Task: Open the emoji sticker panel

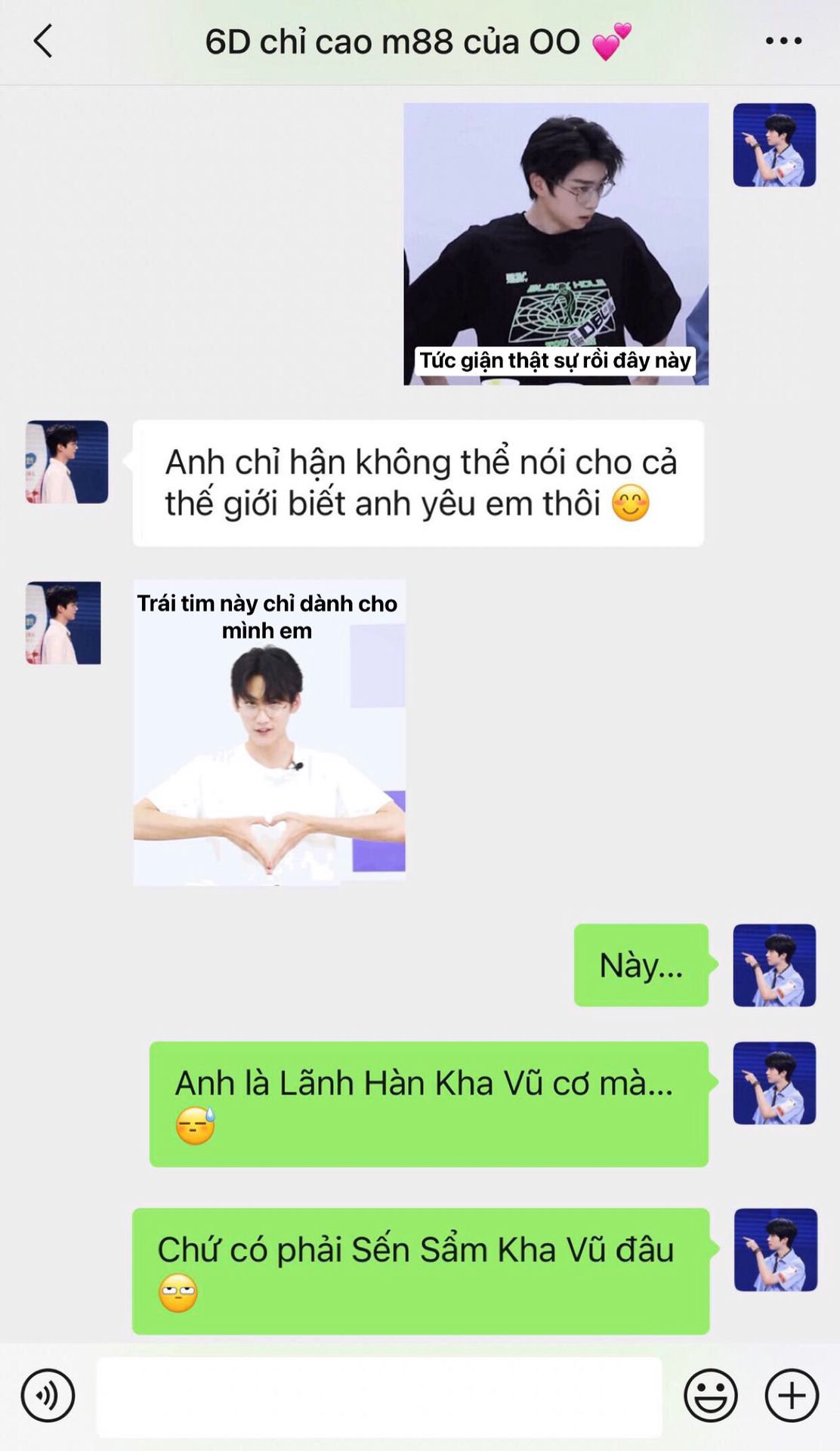Action: [710, 1395]
